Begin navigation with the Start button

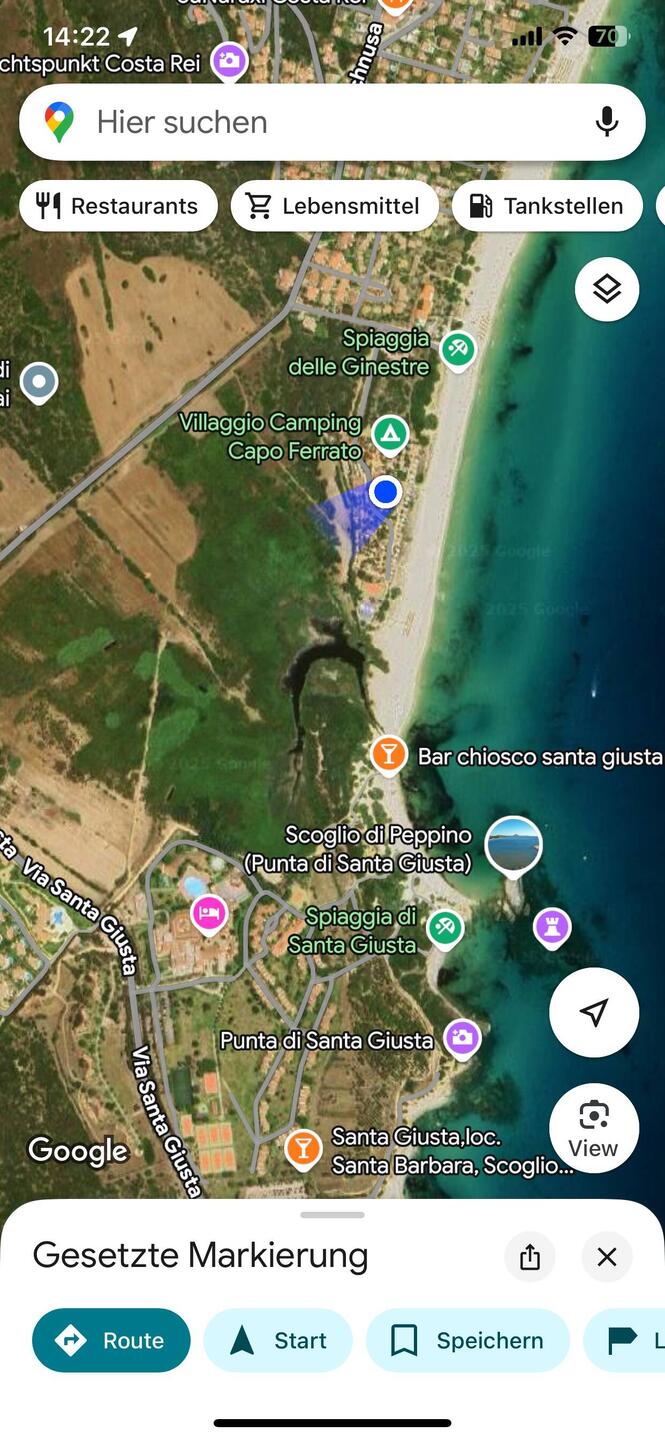(278, 1340)
